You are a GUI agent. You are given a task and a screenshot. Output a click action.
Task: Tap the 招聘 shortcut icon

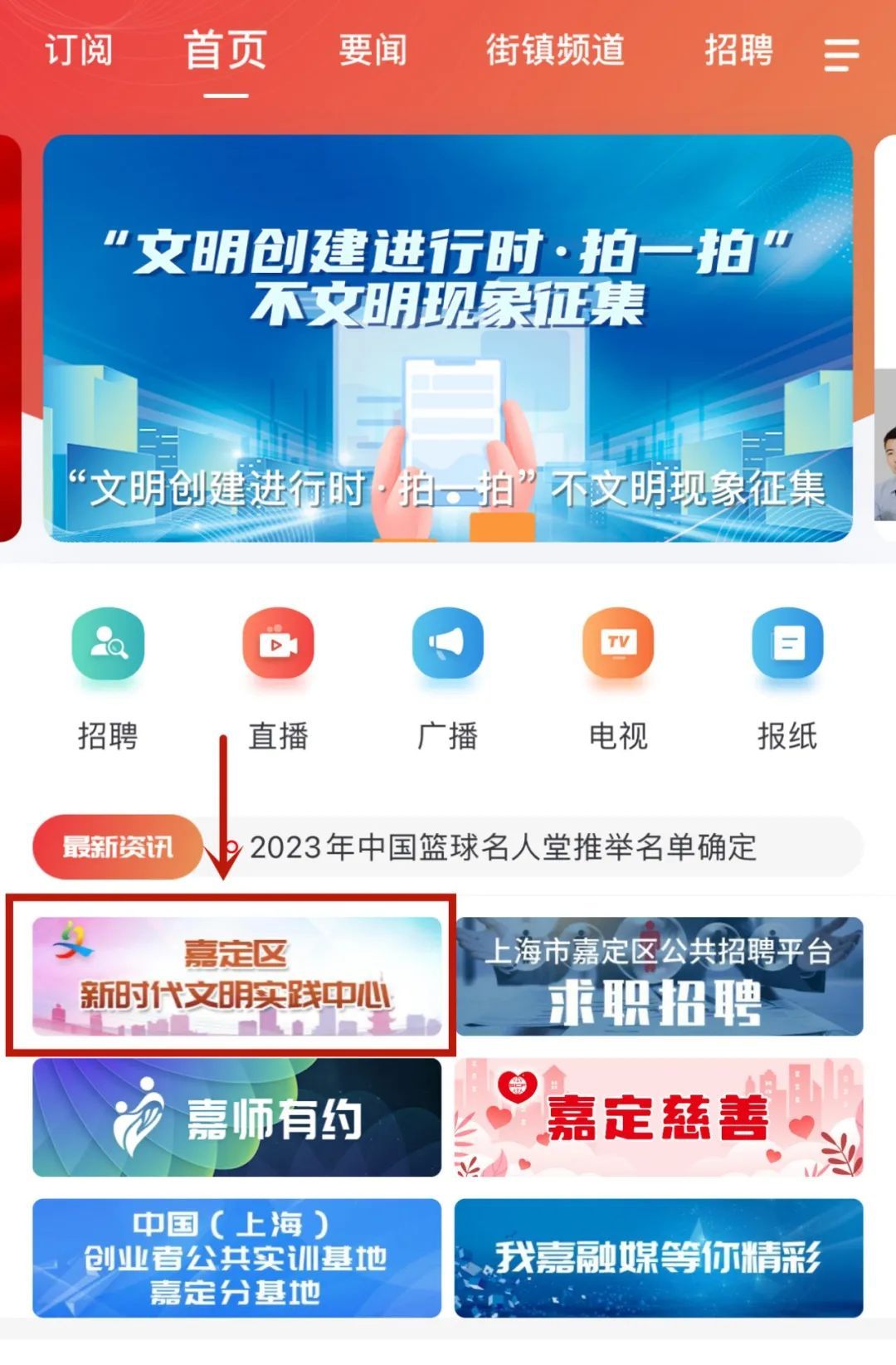coord(108,646)
